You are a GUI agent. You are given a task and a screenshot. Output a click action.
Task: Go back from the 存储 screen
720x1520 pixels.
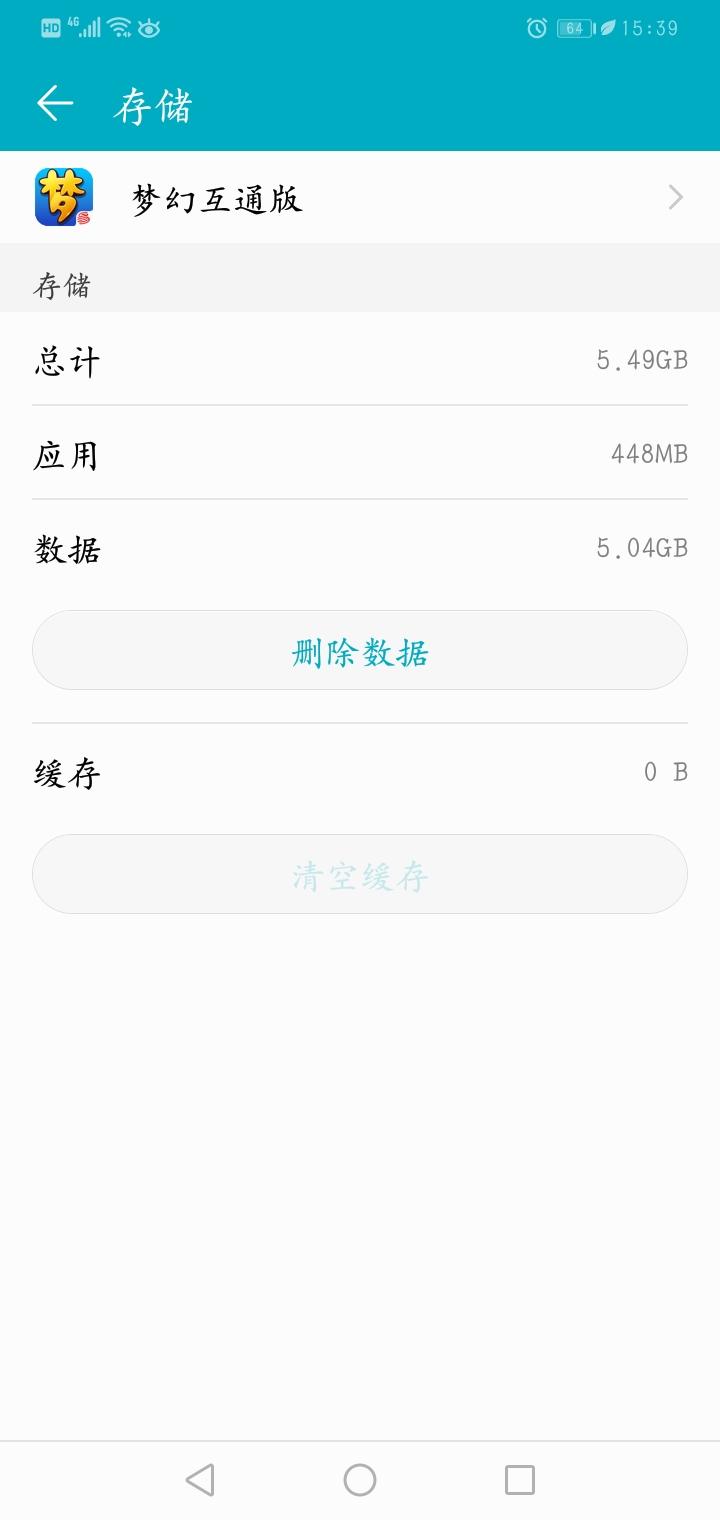pyautogui.click(x=55, y=104)
